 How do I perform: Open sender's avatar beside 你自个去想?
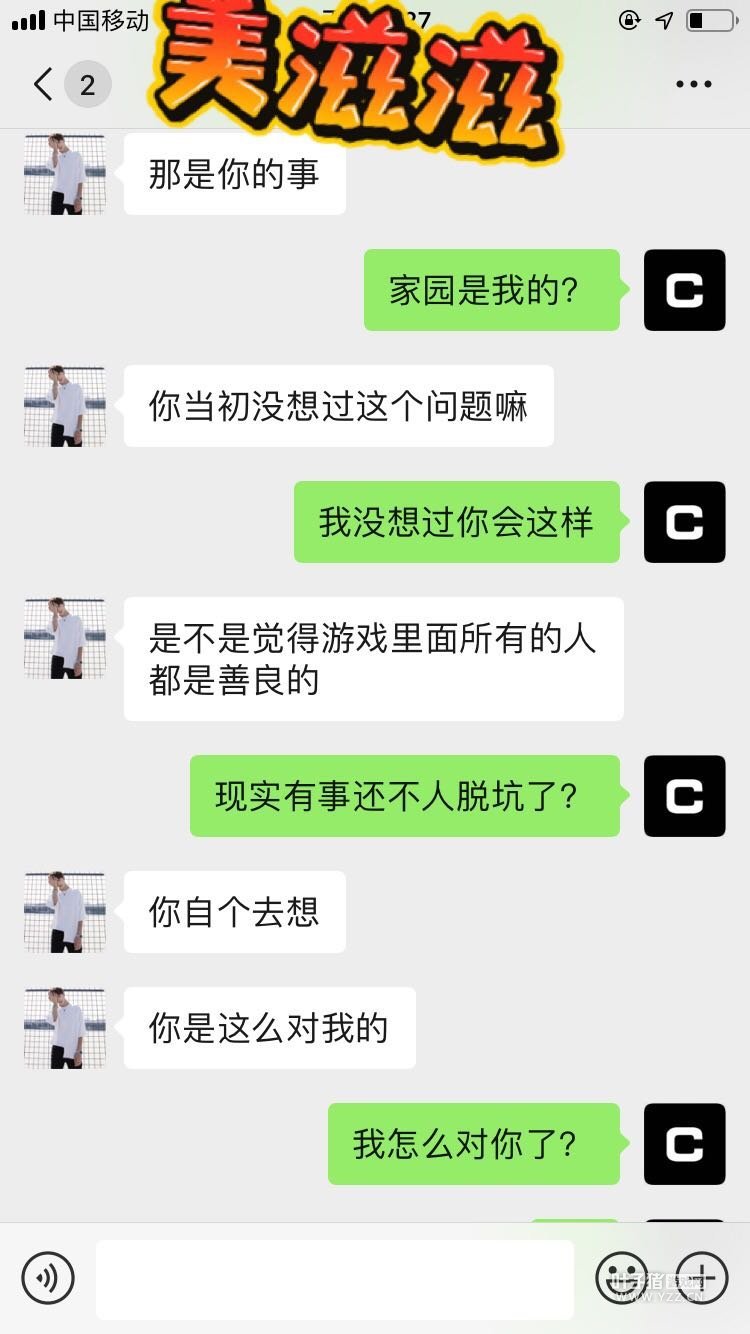click(x=65, y=911)
